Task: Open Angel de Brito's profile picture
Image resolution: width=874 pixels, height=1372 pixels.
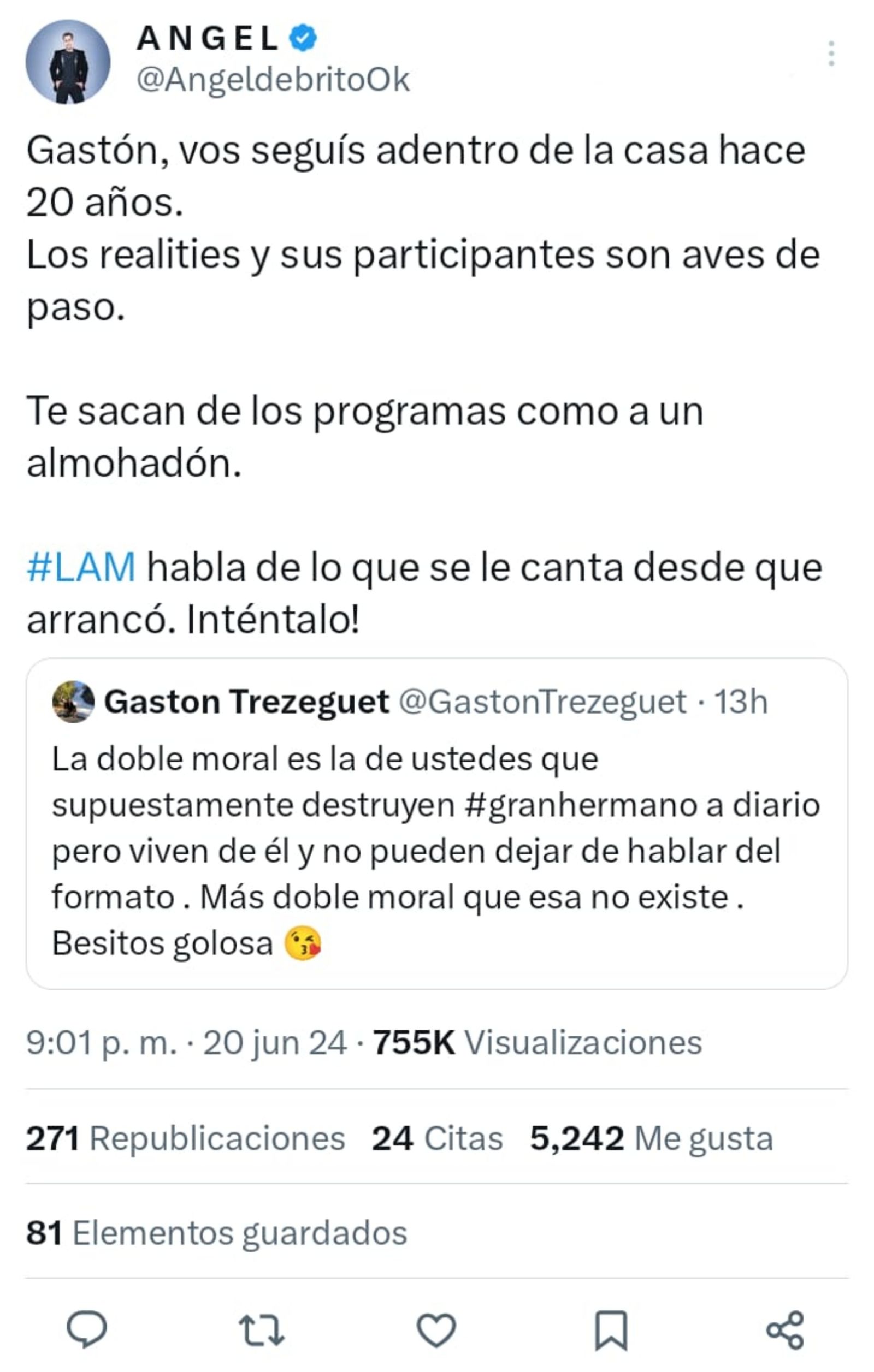Action: [x=68, y=62]
